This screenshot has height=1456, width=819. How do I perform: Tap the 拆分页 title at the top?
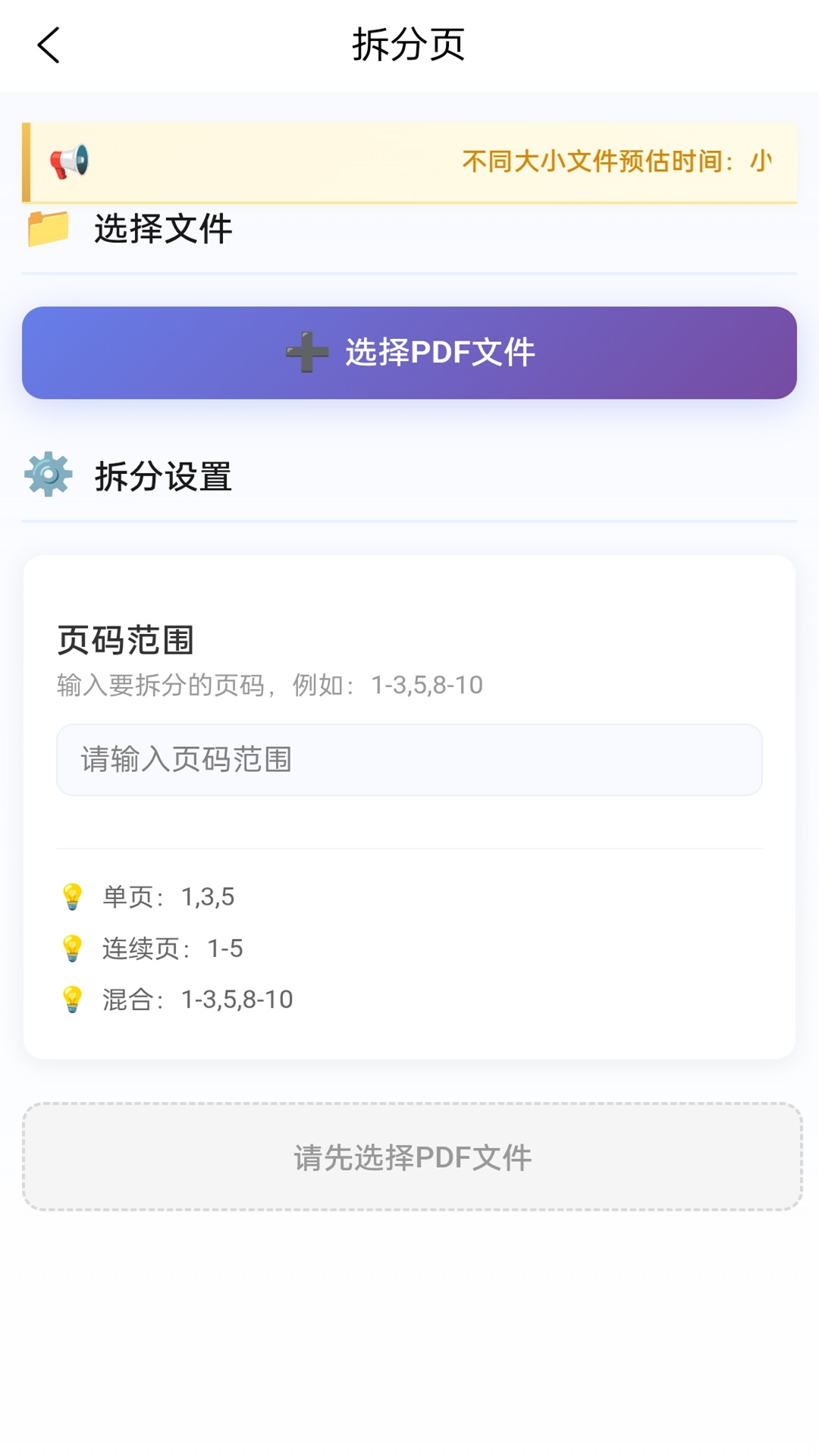[409, 44]
